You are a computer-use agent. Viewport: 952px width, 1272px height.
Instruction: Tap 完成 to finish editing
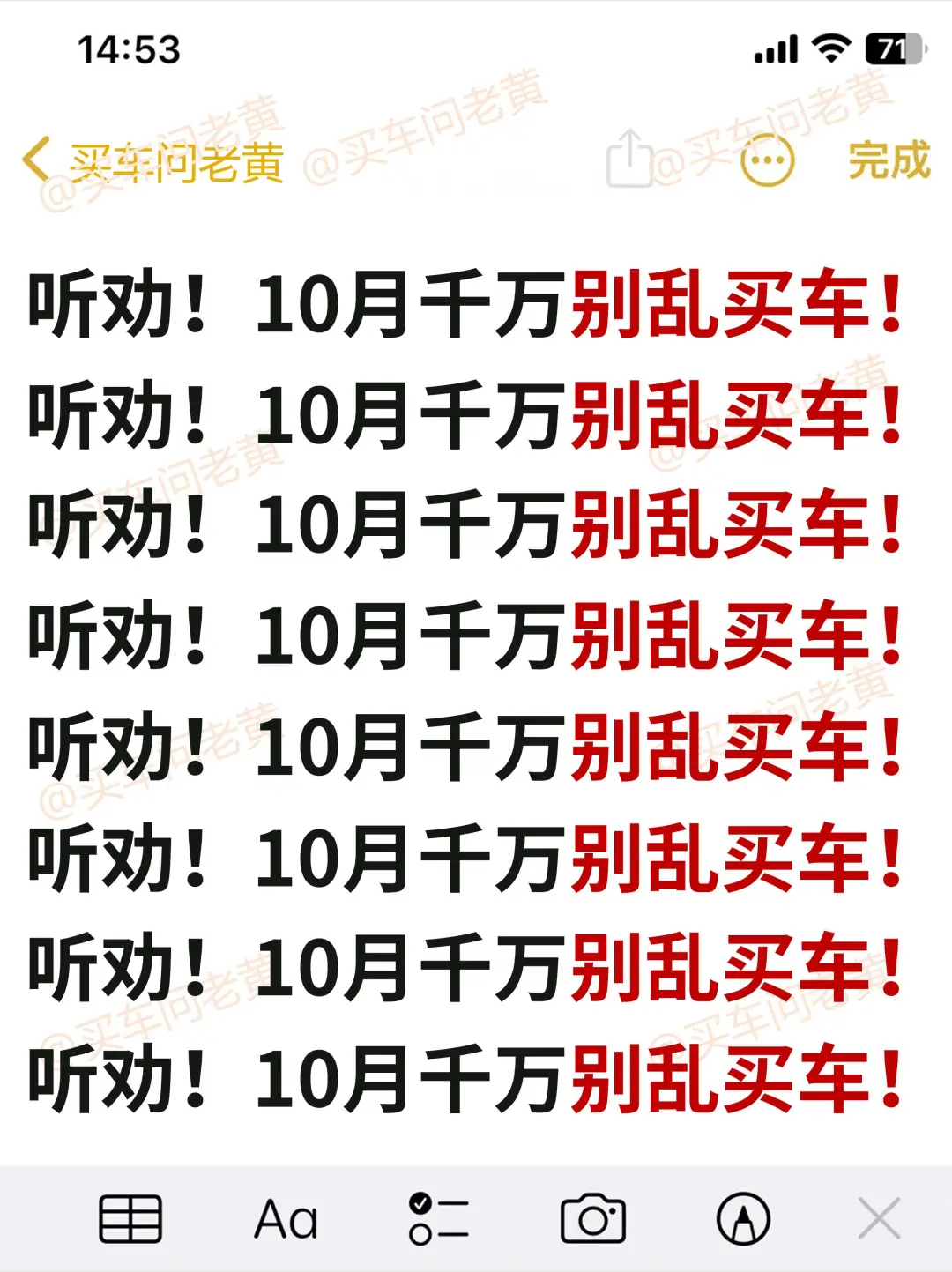coord(889,160)
